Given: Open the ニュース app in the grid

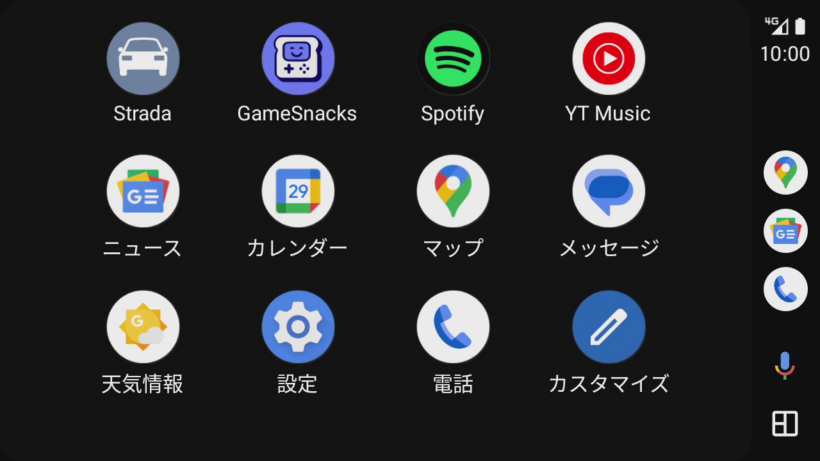Looking at the screenshot, I should 143,191.
